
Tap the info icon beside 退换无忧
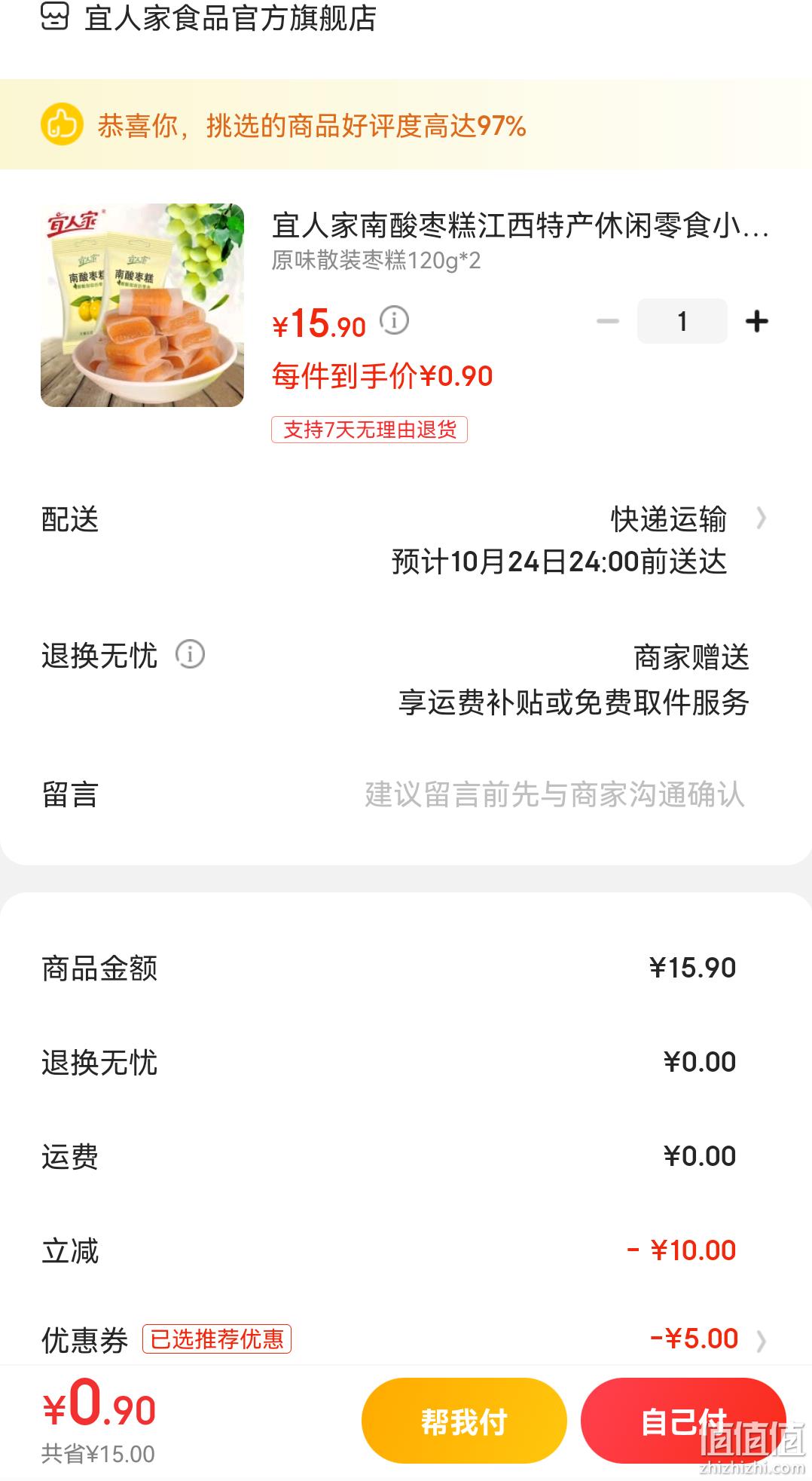pos(190,654)
